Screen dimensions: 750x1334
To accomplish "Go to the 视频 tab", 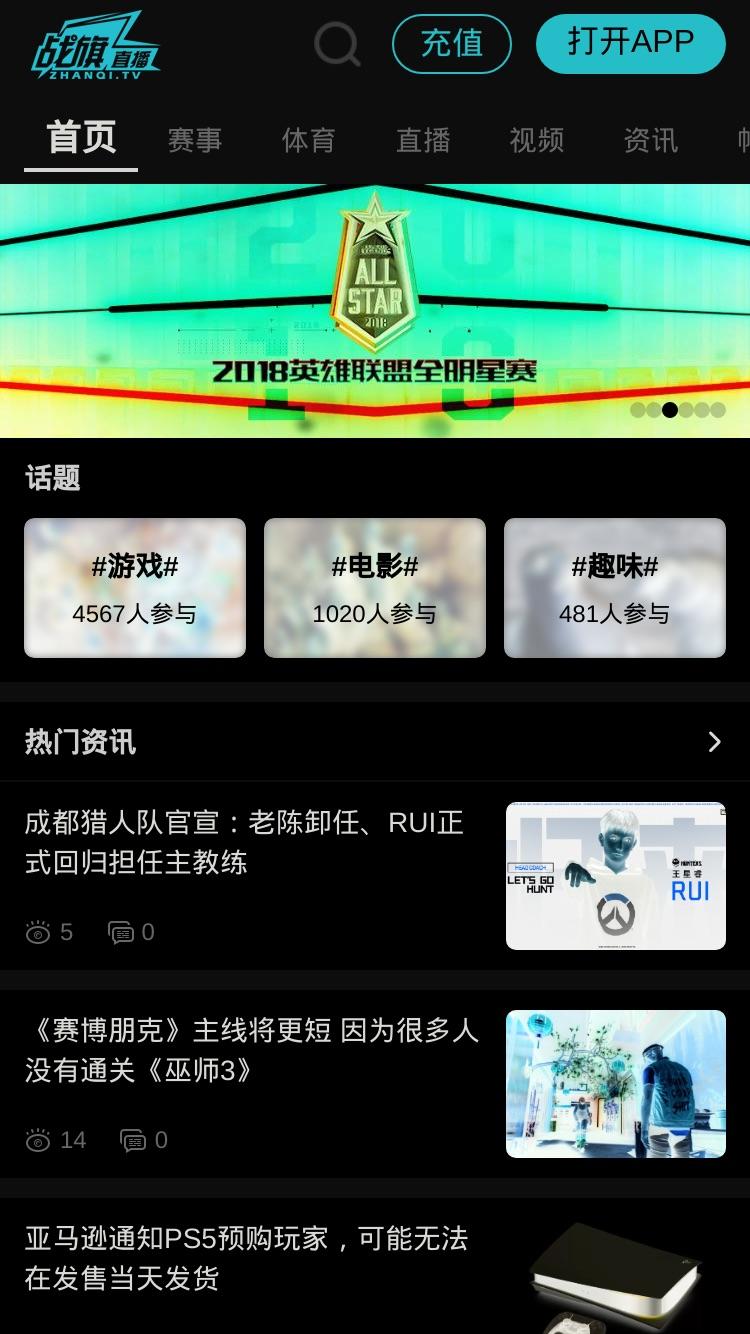I will click(x=537, y=140).
